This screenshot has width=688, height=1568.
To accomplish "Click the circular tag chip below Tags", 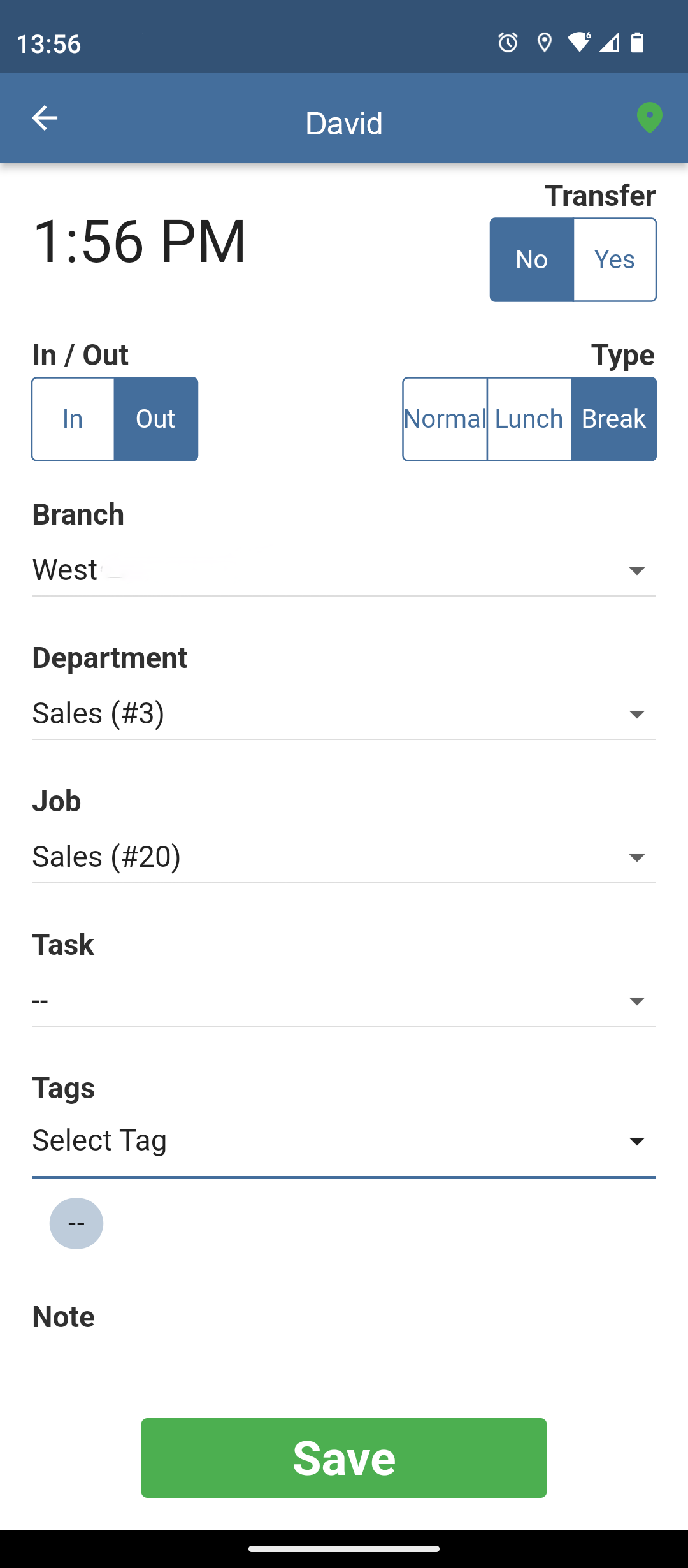I will click(x=76, y=1223).
